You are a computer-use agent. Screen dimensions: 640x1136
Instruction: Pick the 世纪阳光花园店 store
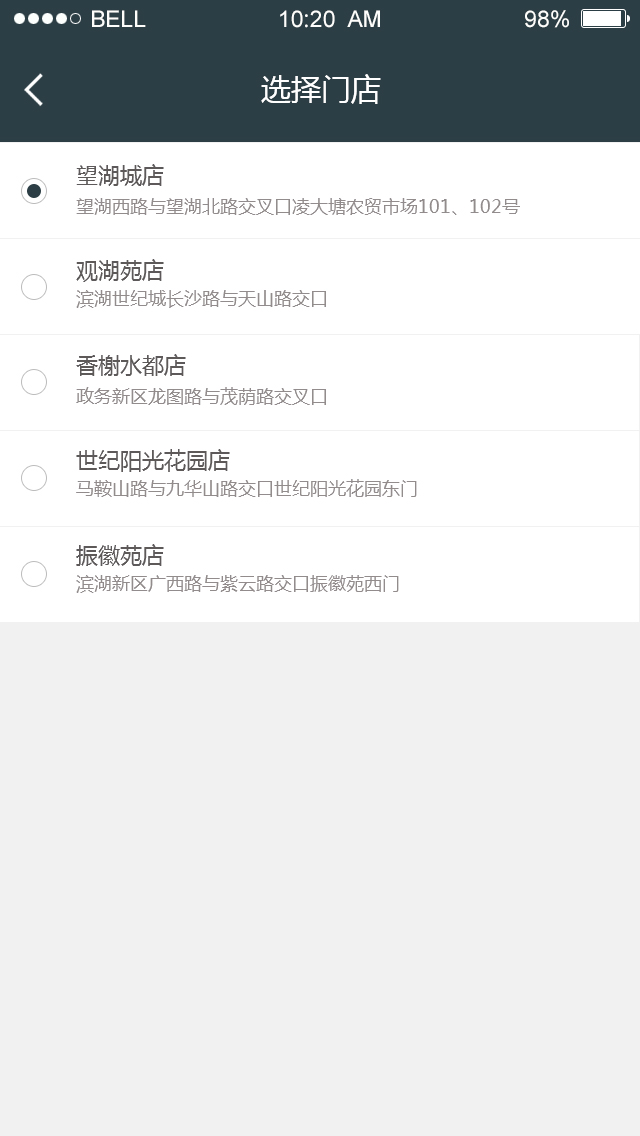(34, 478)
